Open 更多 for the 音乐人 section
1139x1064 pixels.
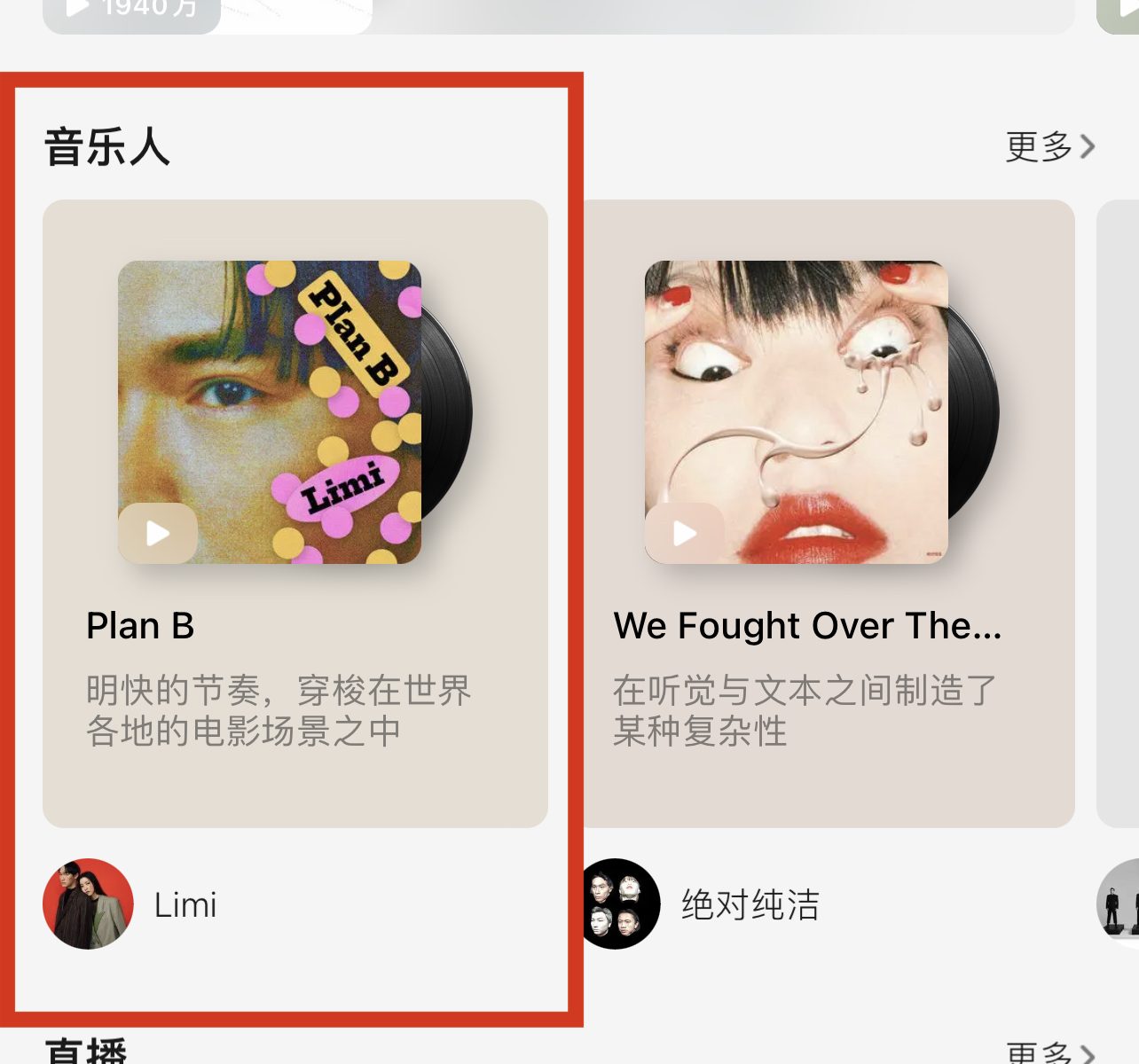pos(1050,146)
